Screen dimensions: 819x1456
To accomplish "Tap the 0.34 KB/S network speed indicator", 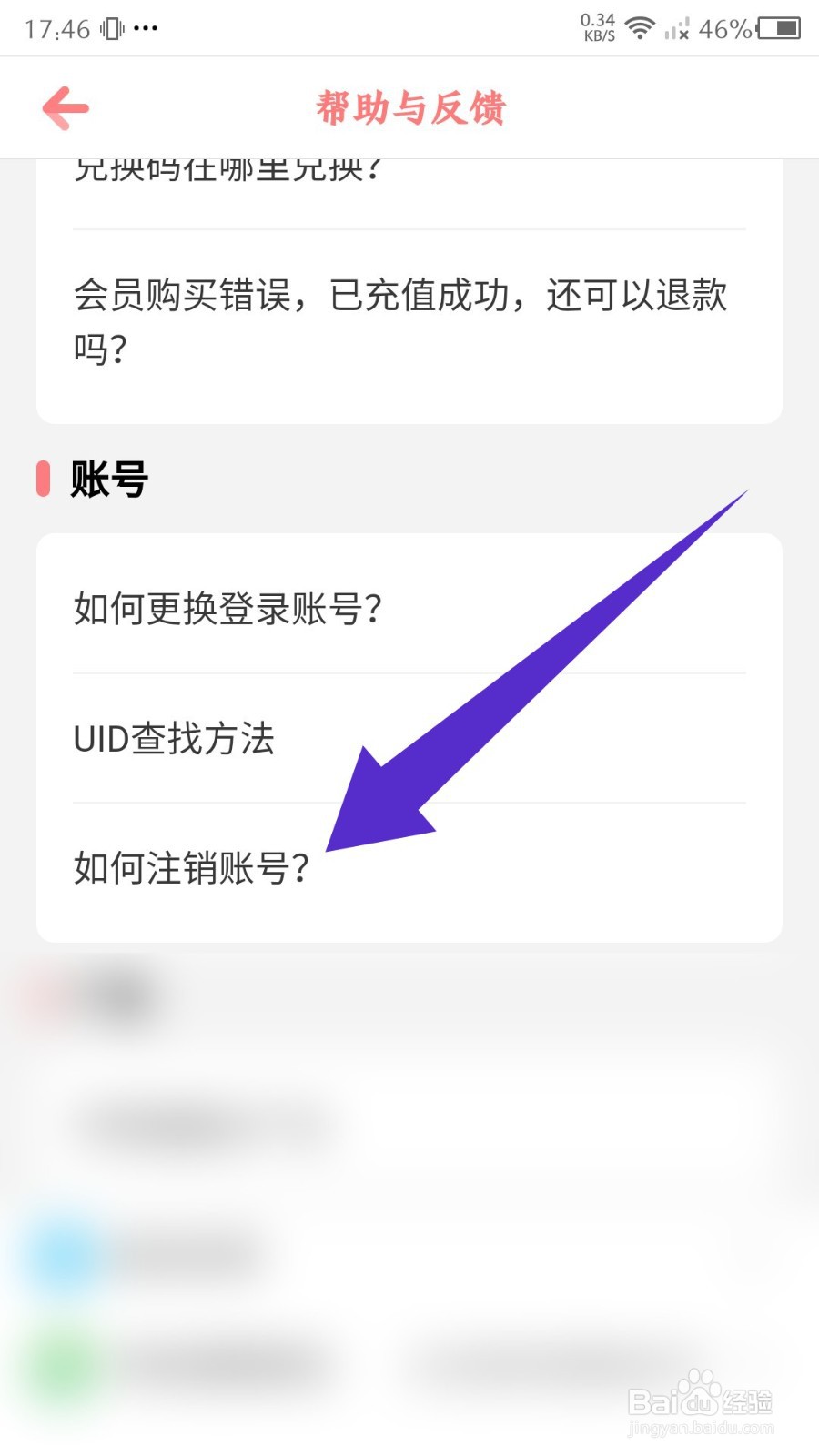I will point(596,27).
